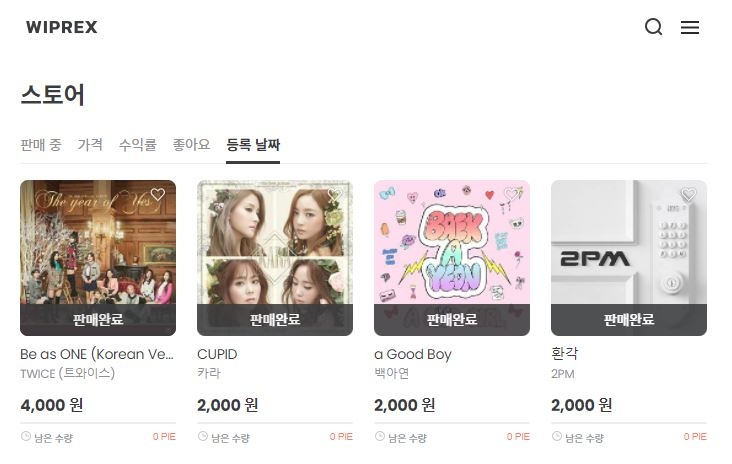Sort by 가격 tab

point(90,145)
